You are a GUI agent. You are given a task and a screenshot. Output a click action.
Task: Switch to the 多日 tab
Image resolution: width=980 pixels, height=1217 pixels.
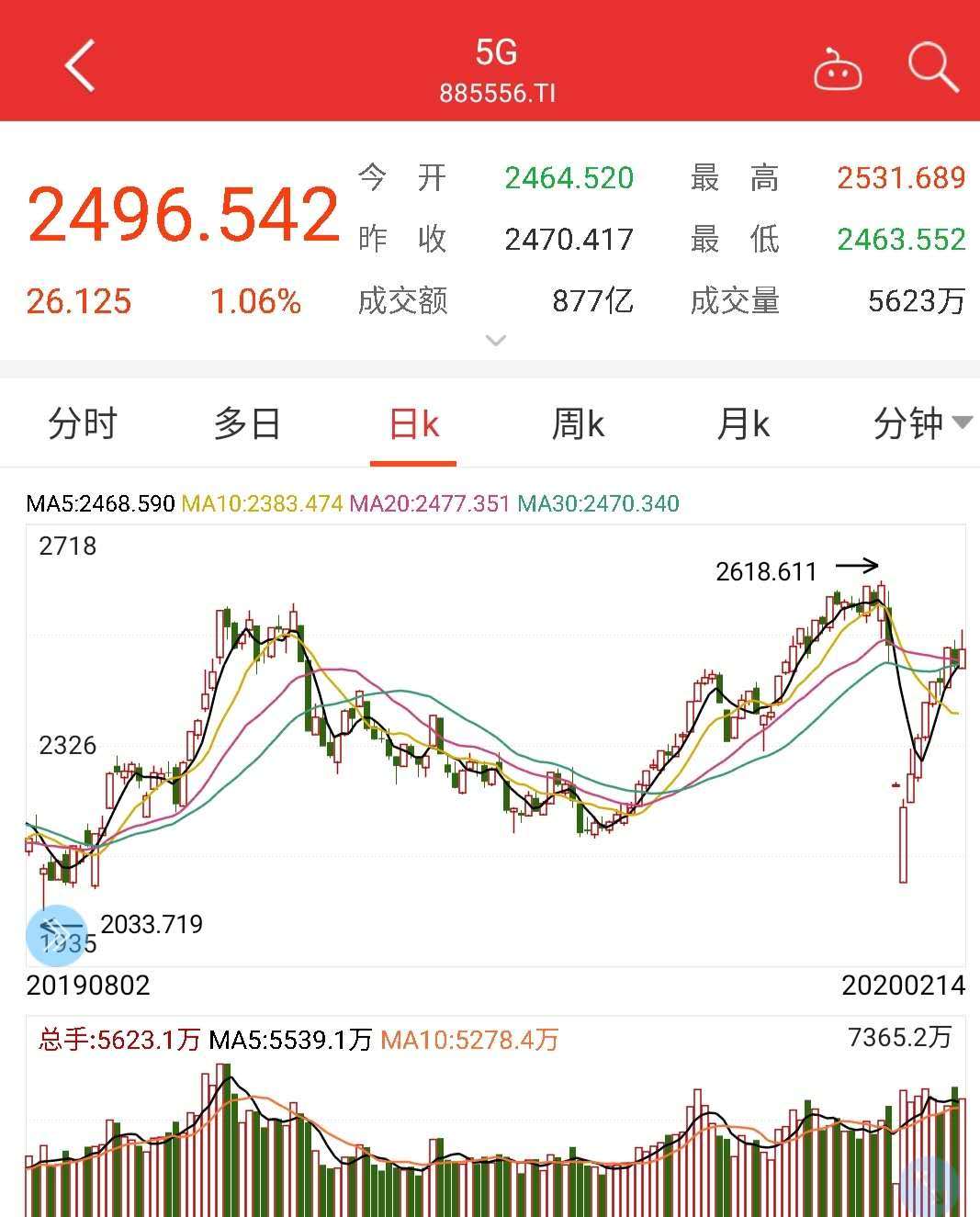tap(247, 424)
